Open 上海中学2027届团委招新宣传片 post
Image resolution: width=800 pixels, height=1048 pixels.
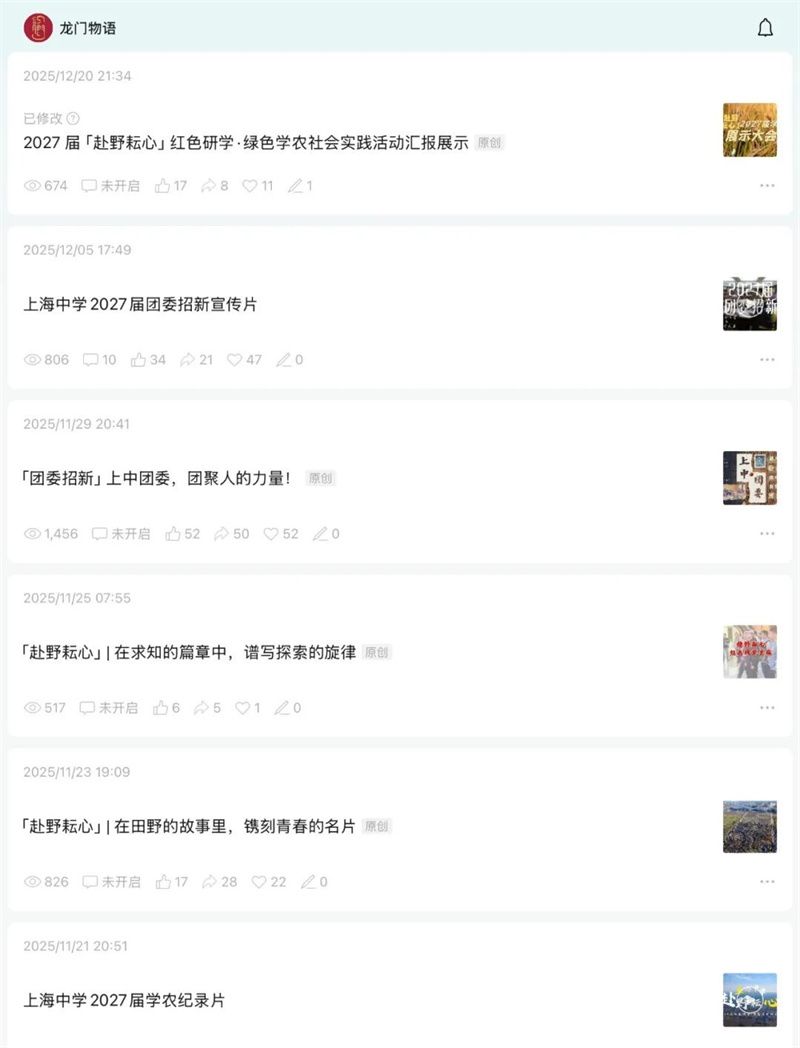[x=140, y=304]
